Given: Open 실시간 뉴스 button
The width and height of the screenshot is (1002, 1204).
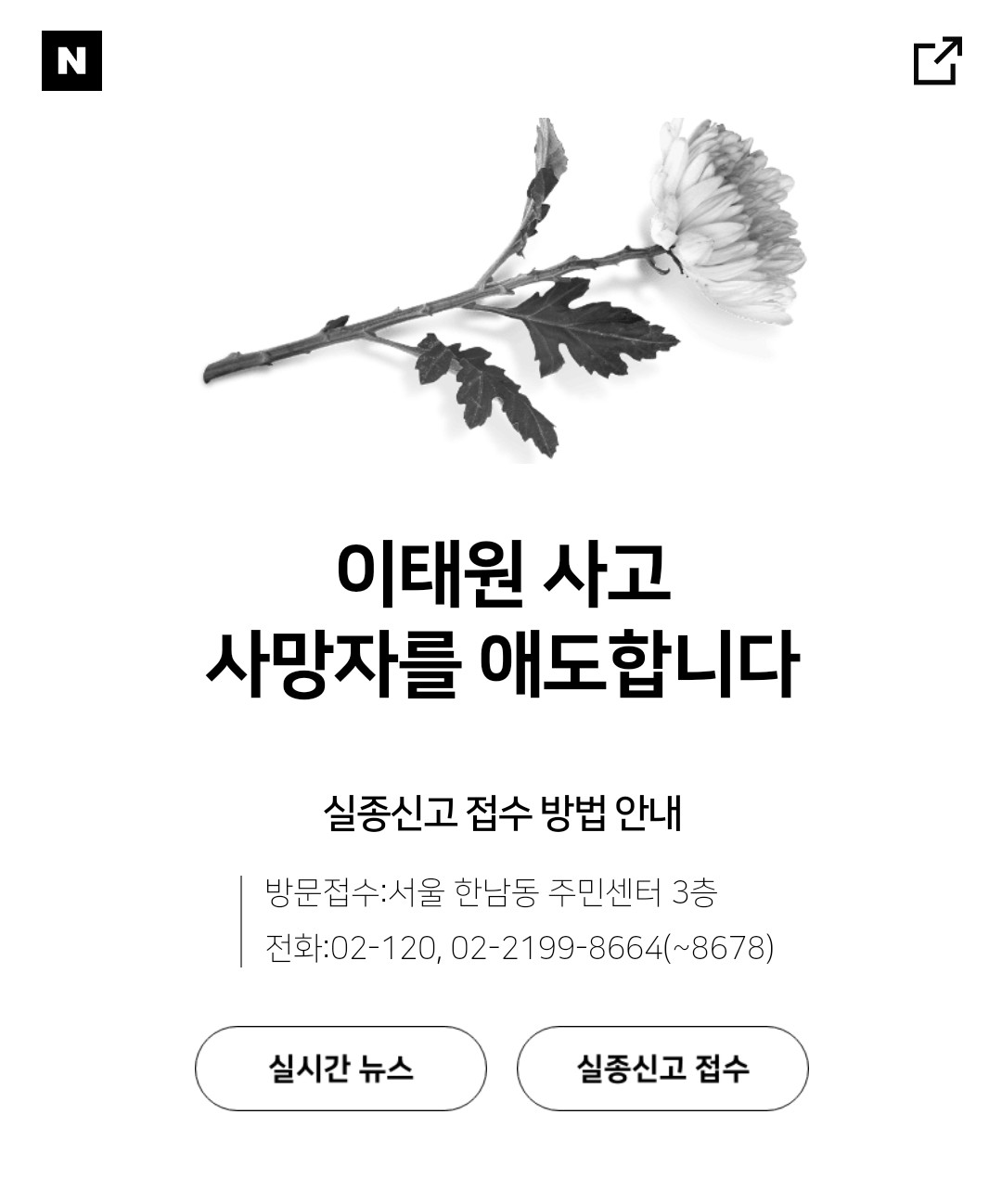Looking at the screenshot, I should [x=340, y=1069].
